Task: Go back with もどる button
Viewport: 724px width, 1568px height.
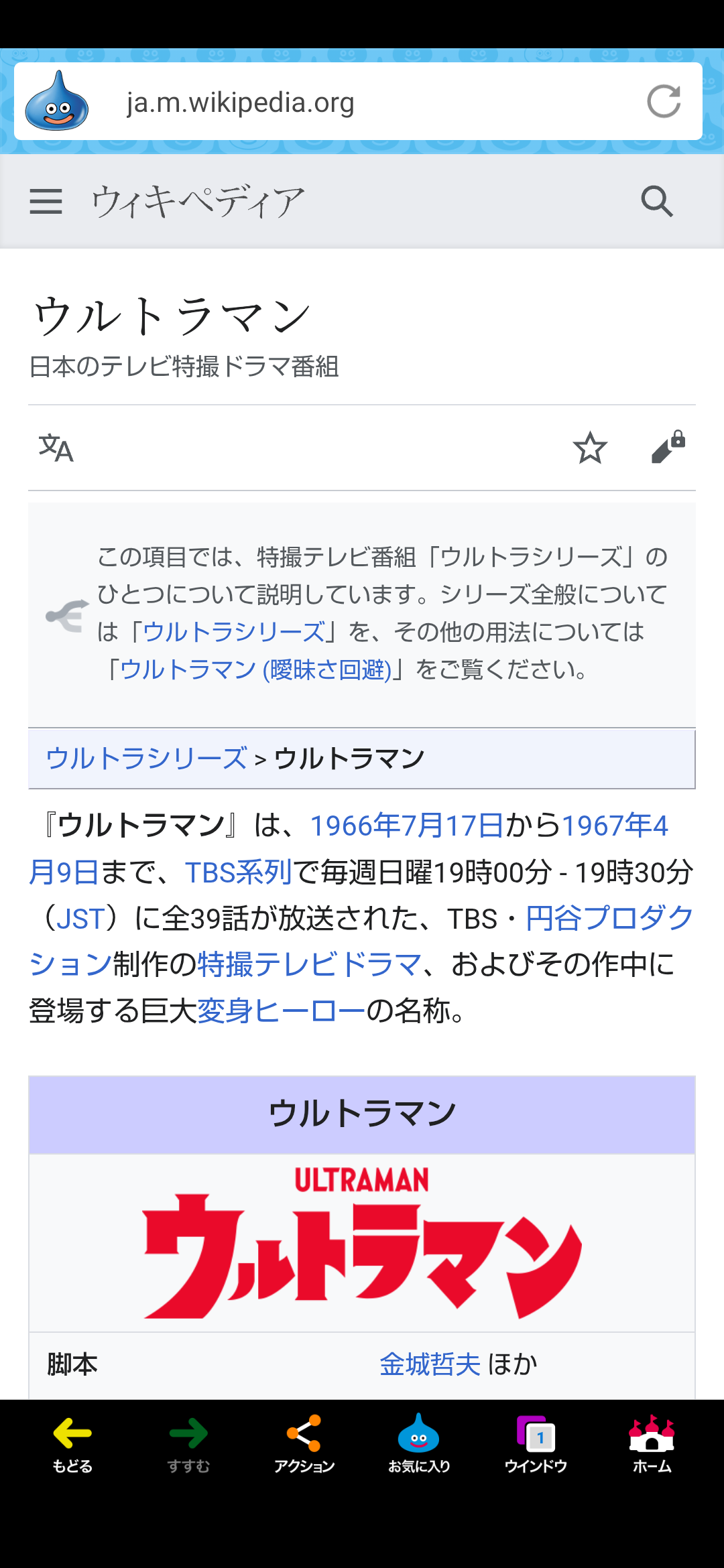Action: 72,1445
